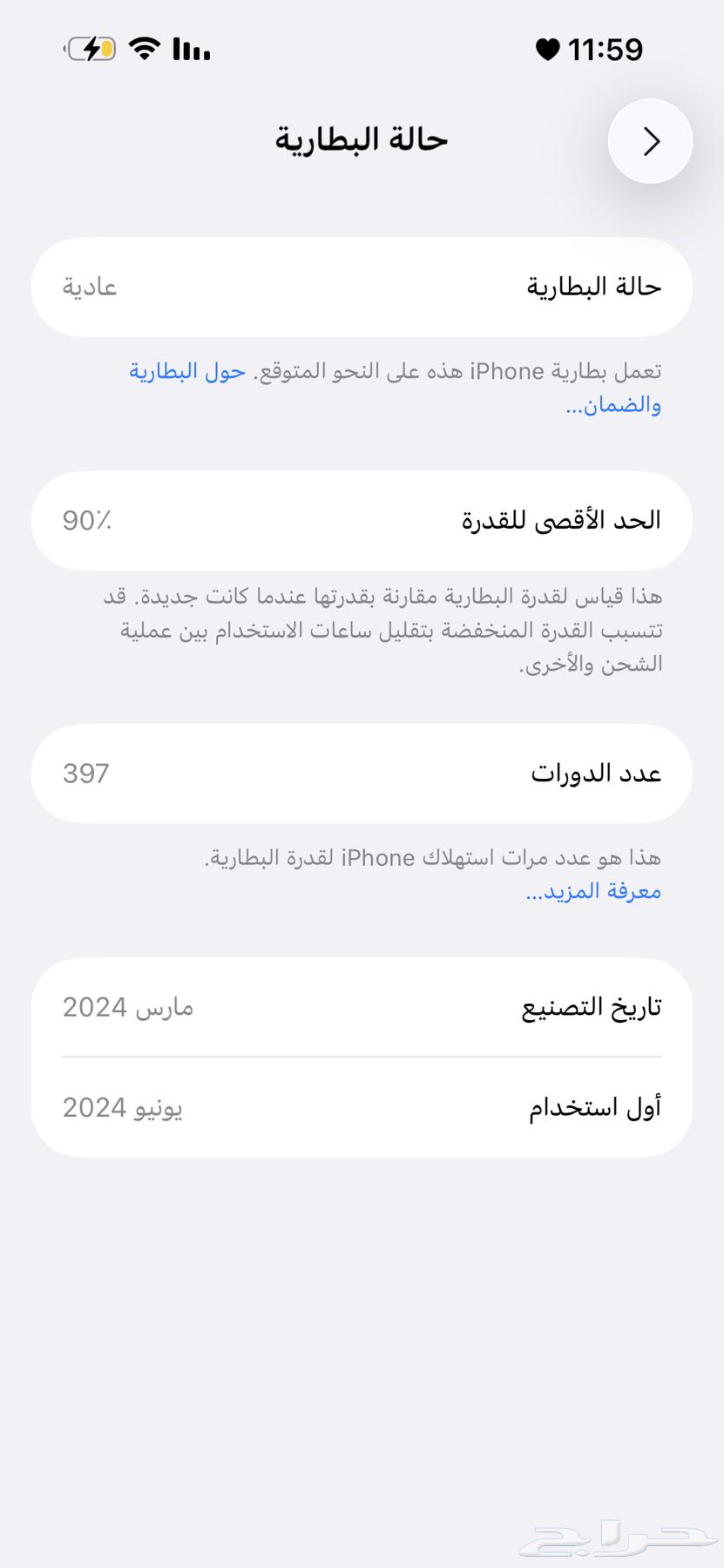Open the الحد الأقصى للقدرة capacity card
This screenshot has width=724, height=1568.
coord(362,520)
